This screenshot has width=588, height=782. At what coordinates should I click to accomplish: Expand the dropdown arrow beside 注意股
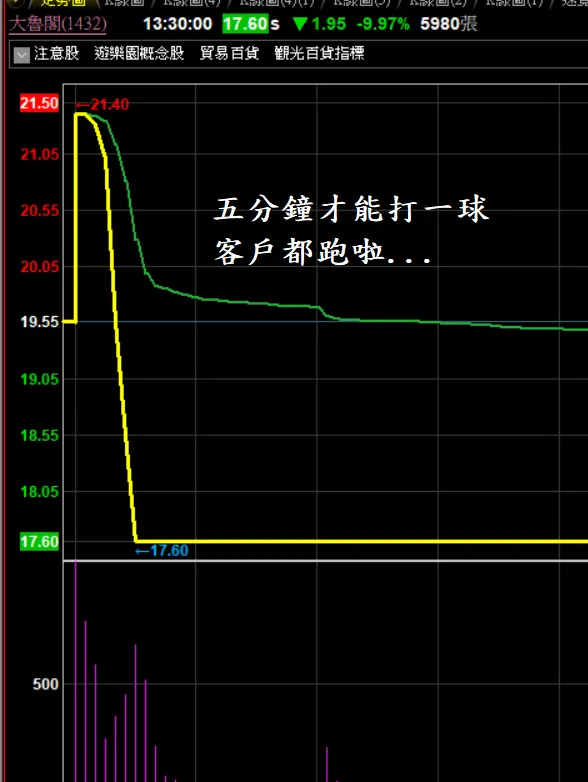pos(21,54)
